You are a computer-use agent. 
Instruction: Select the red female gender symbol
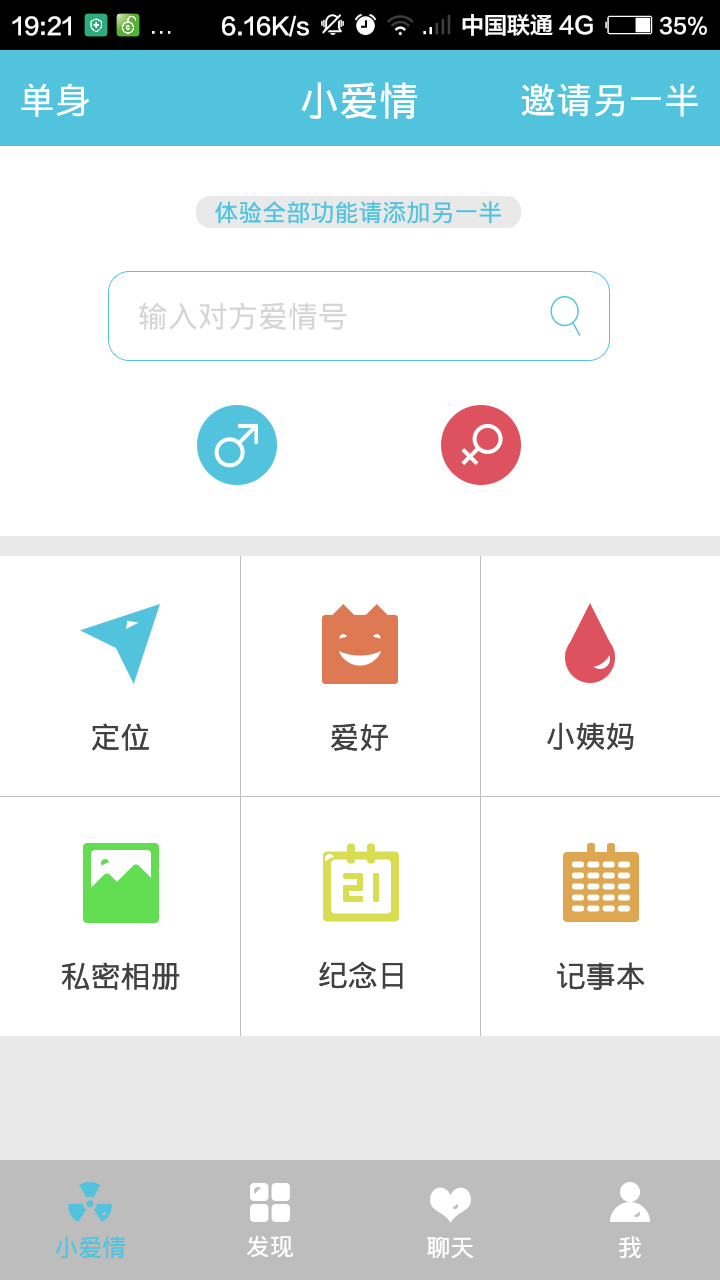481,444
